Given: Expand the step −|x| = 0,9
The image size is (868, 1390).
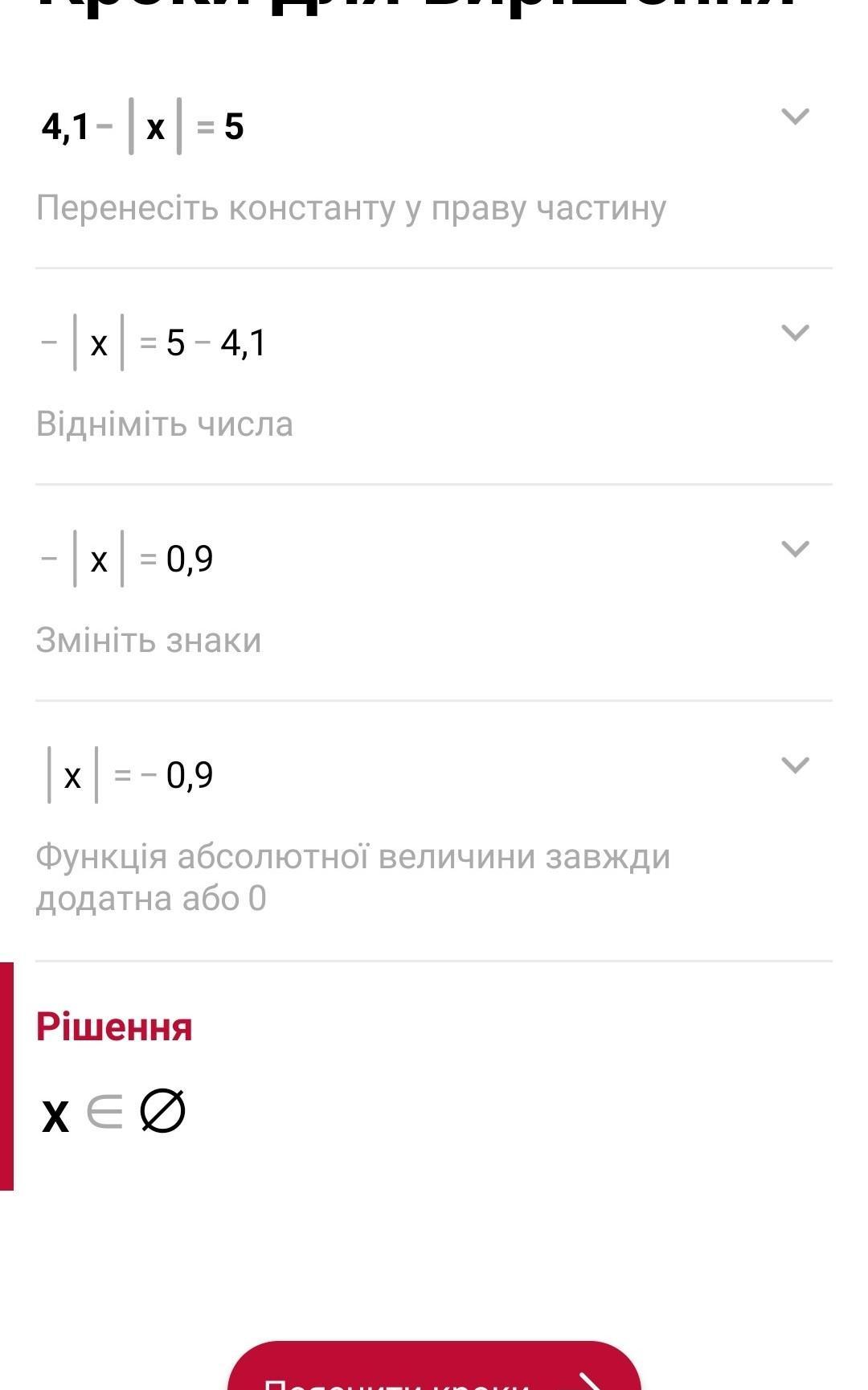Looking at the screenshot, I should pos(795,549).
